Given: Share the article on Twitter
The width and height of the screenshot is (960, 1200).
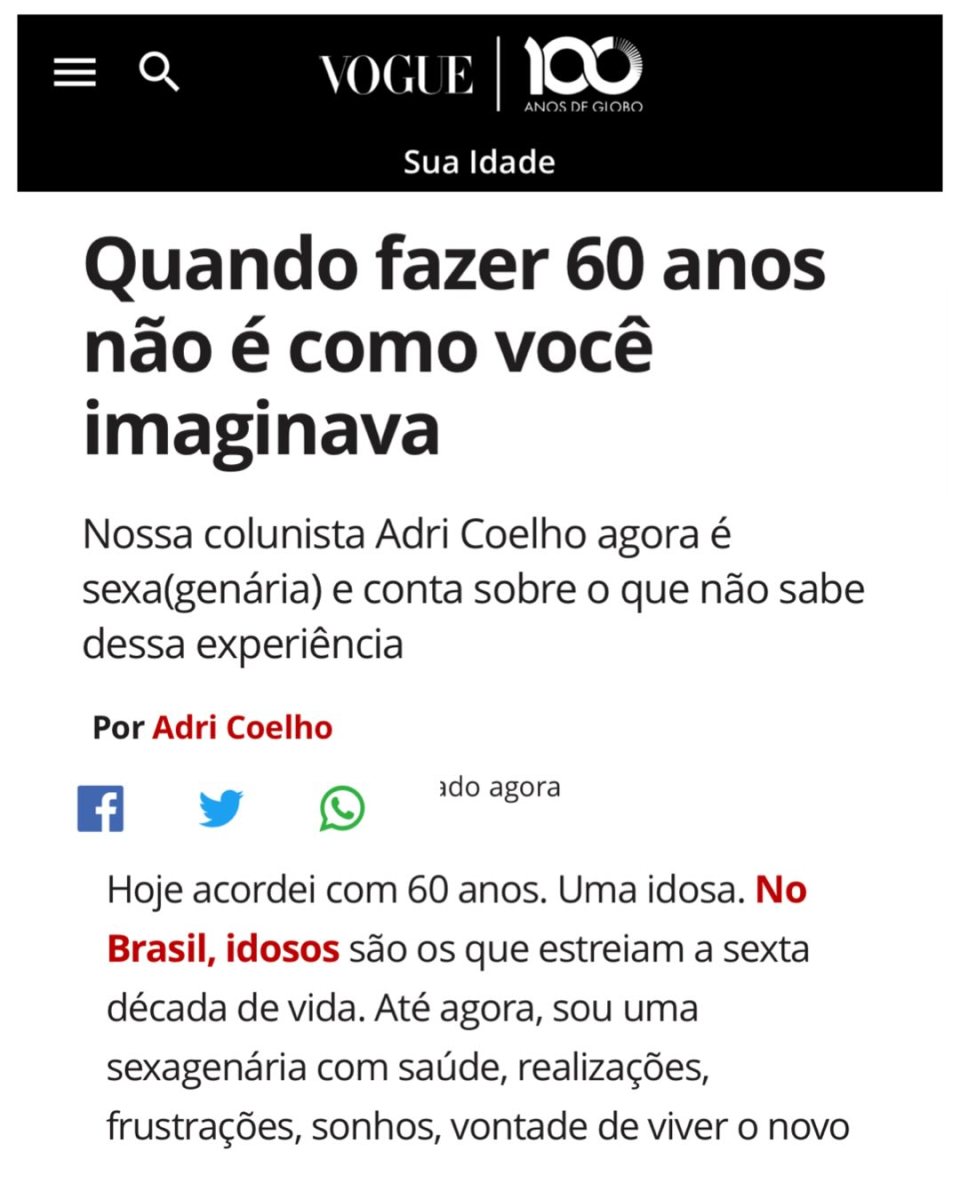Looking at the screenshot, I should (221, 808).
